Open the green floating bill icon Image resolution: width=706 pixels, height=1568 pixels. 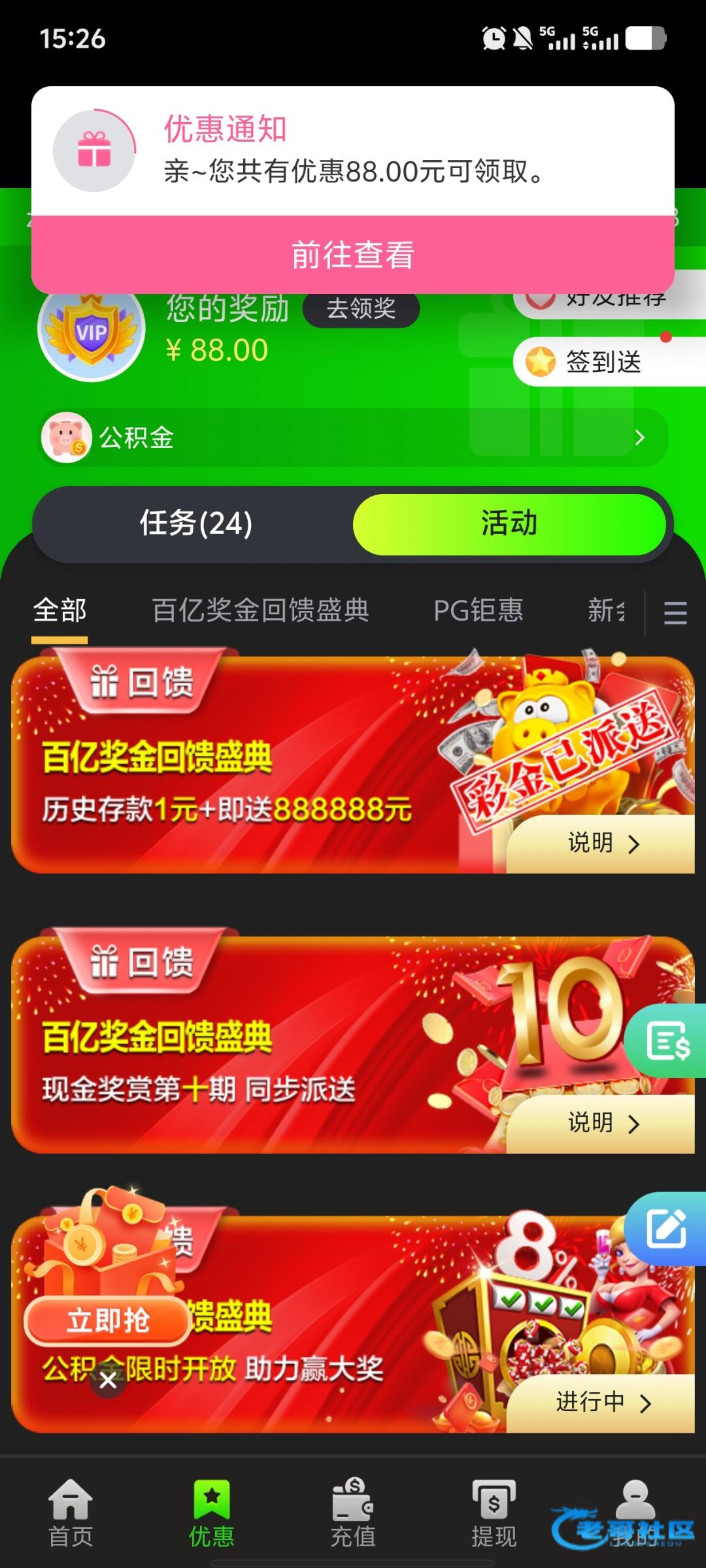667,1041
